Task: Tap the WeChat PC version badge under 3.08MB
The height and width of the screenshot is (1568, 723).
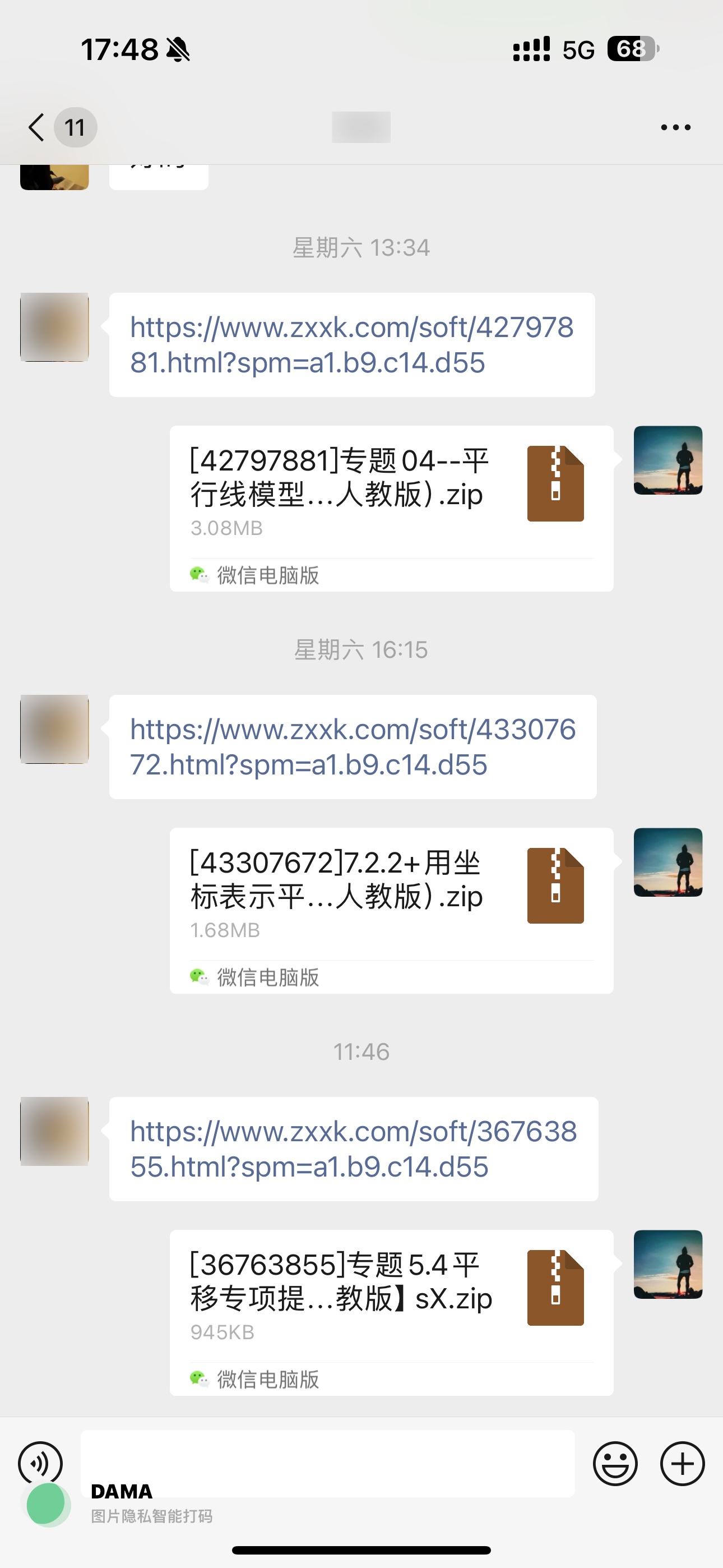Action: [256, 574]
